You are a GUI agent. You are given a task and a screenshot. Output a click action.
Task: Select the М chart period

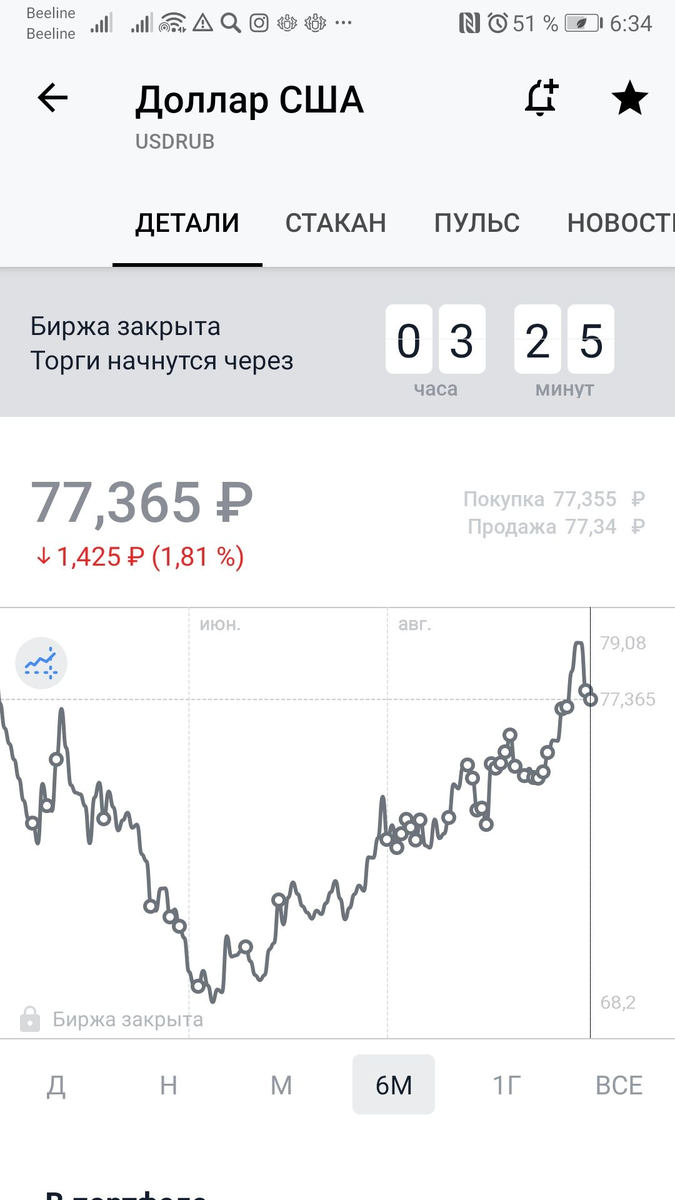(x=281, y=1085)
